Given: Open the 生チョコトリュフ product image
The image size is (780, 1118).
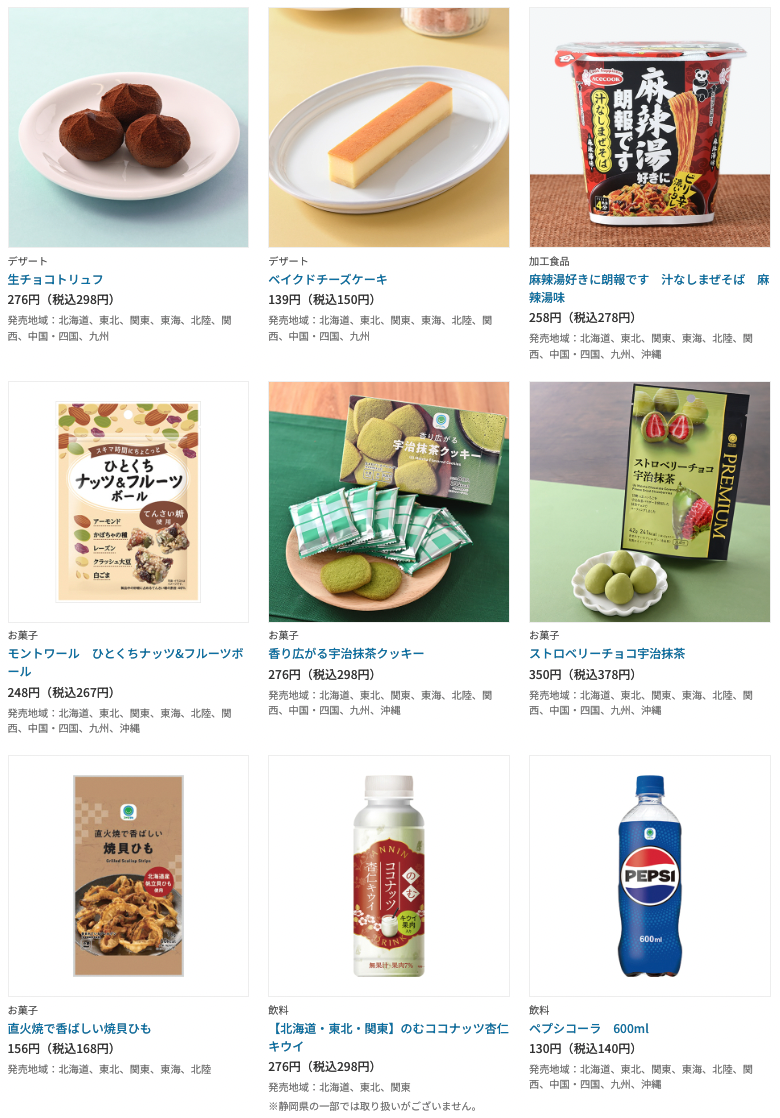Looking at the screenshot, I should (128, 127).
